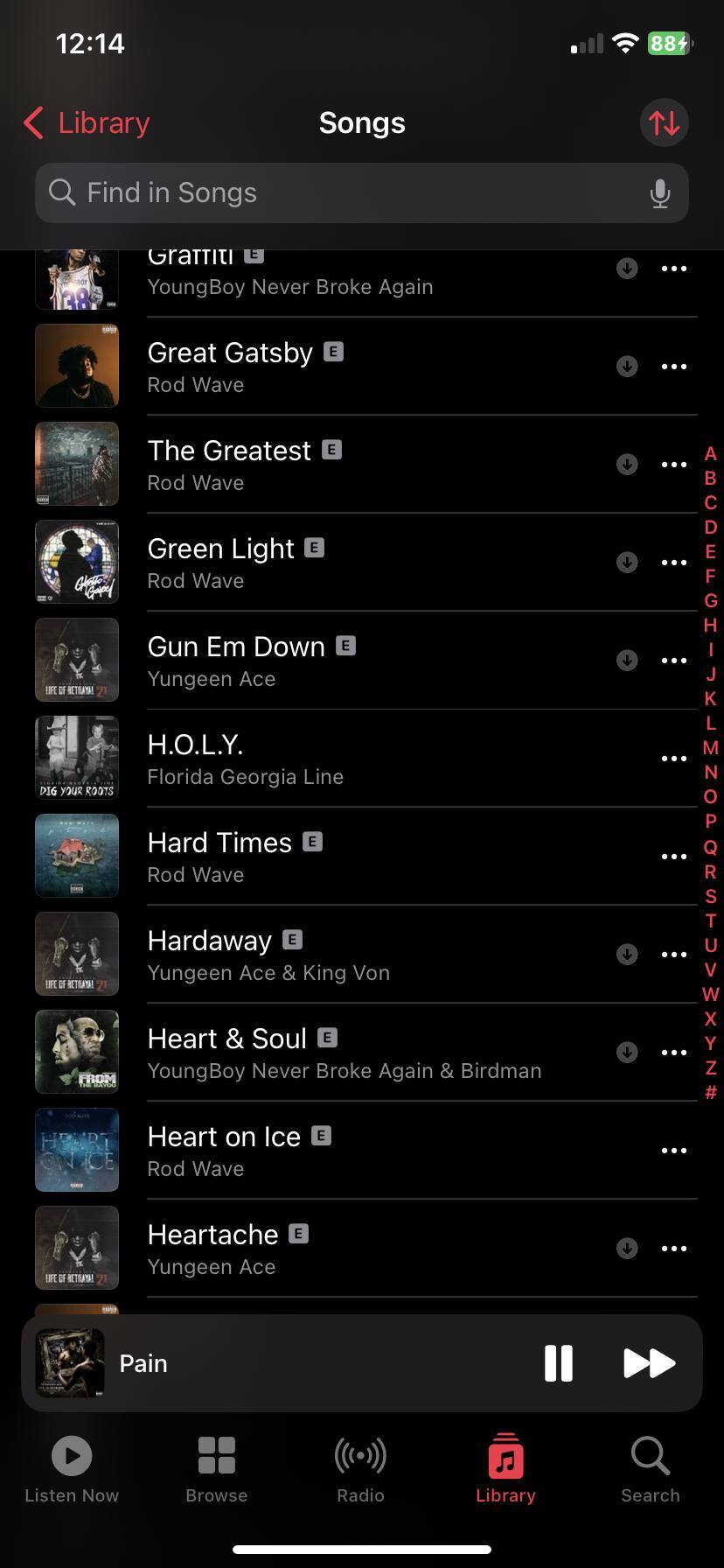
Task: Go back to Library
Action: click(x=87, y=123)
